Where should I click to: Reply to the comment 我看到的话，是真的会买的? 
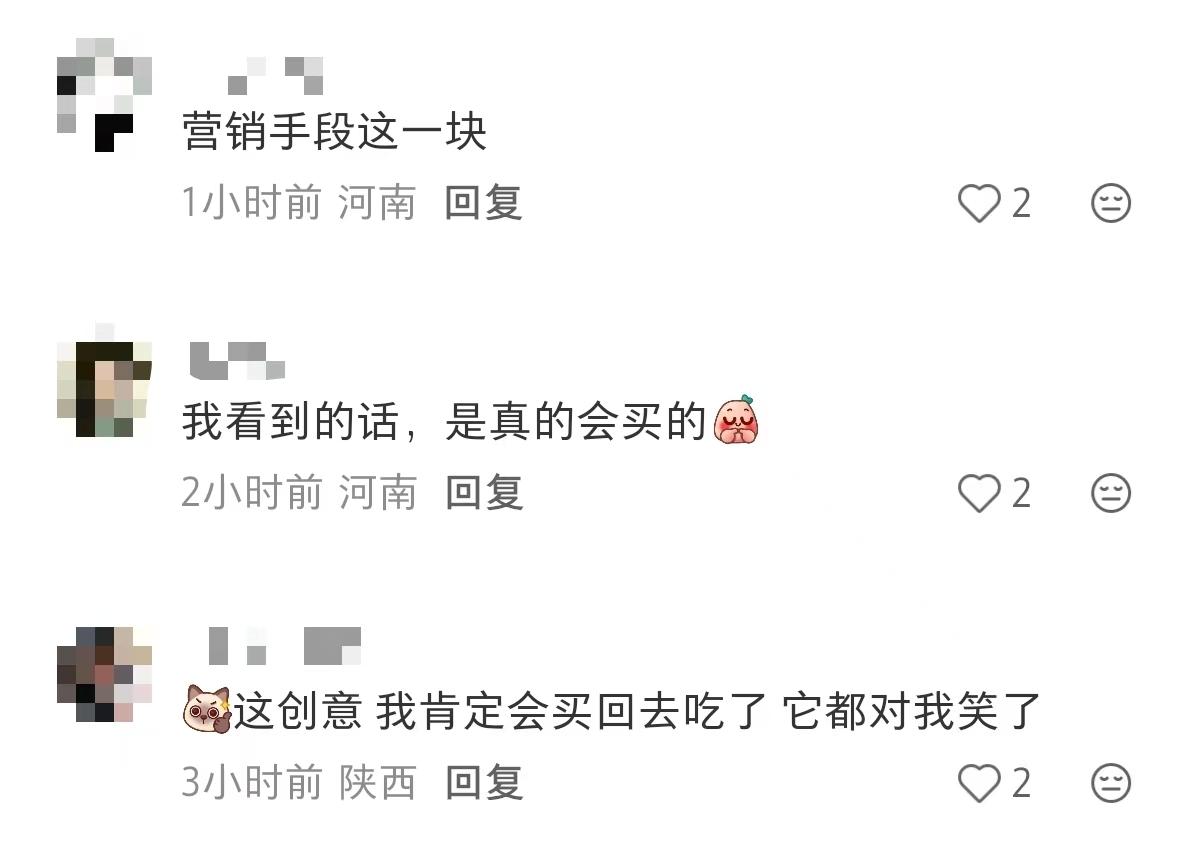pos(483,492)
